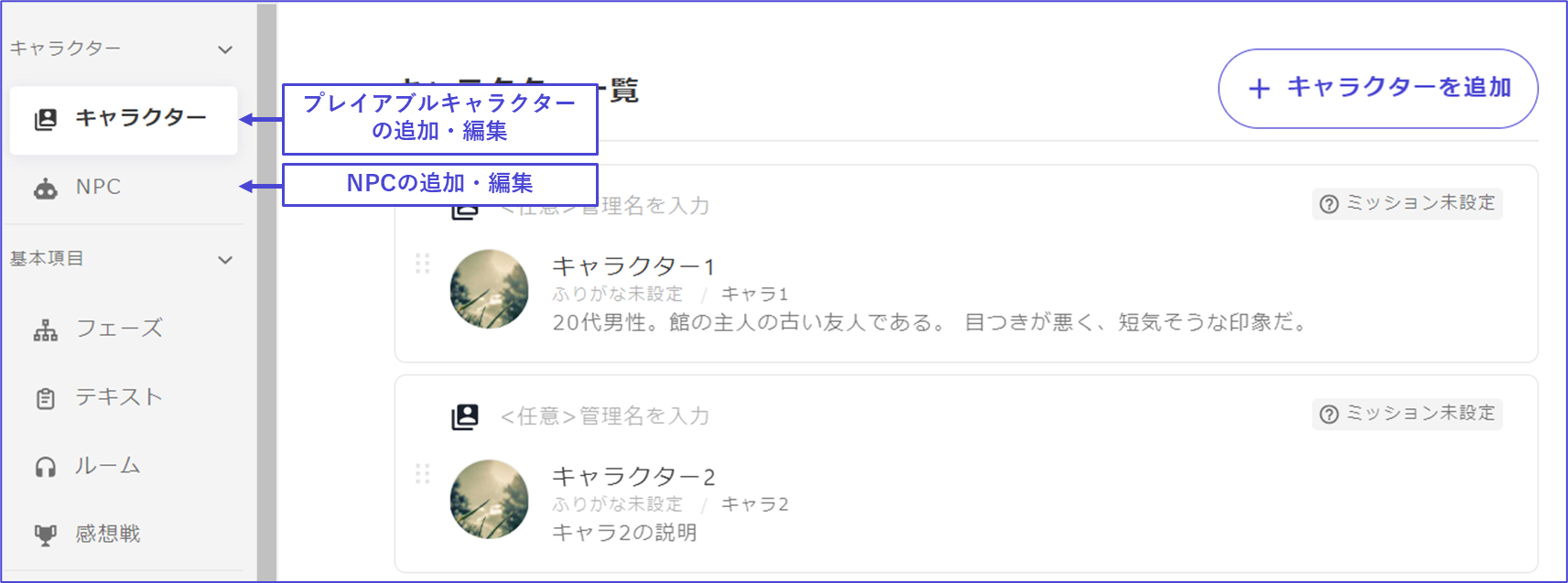The image size is (1568, 583).
Task: Open フェーズ in the sidebar
Action: click(119, 329)
